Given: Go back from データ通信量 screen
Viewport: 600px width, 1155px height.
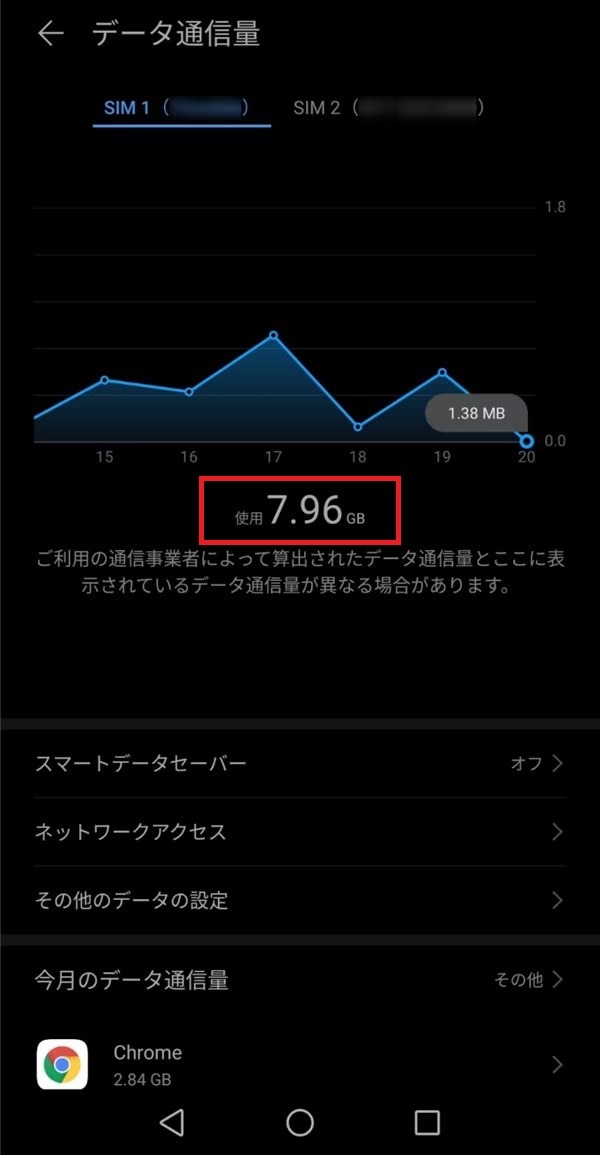Looking at the screenshot, I should 50,34.
